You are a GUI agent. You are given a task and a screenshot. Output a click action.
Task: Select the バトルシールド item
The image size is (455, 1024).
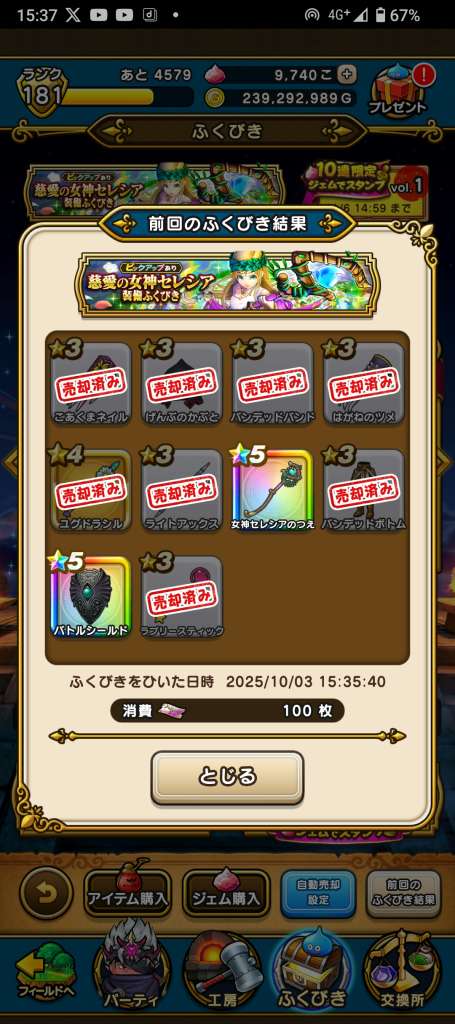[91, 596]
